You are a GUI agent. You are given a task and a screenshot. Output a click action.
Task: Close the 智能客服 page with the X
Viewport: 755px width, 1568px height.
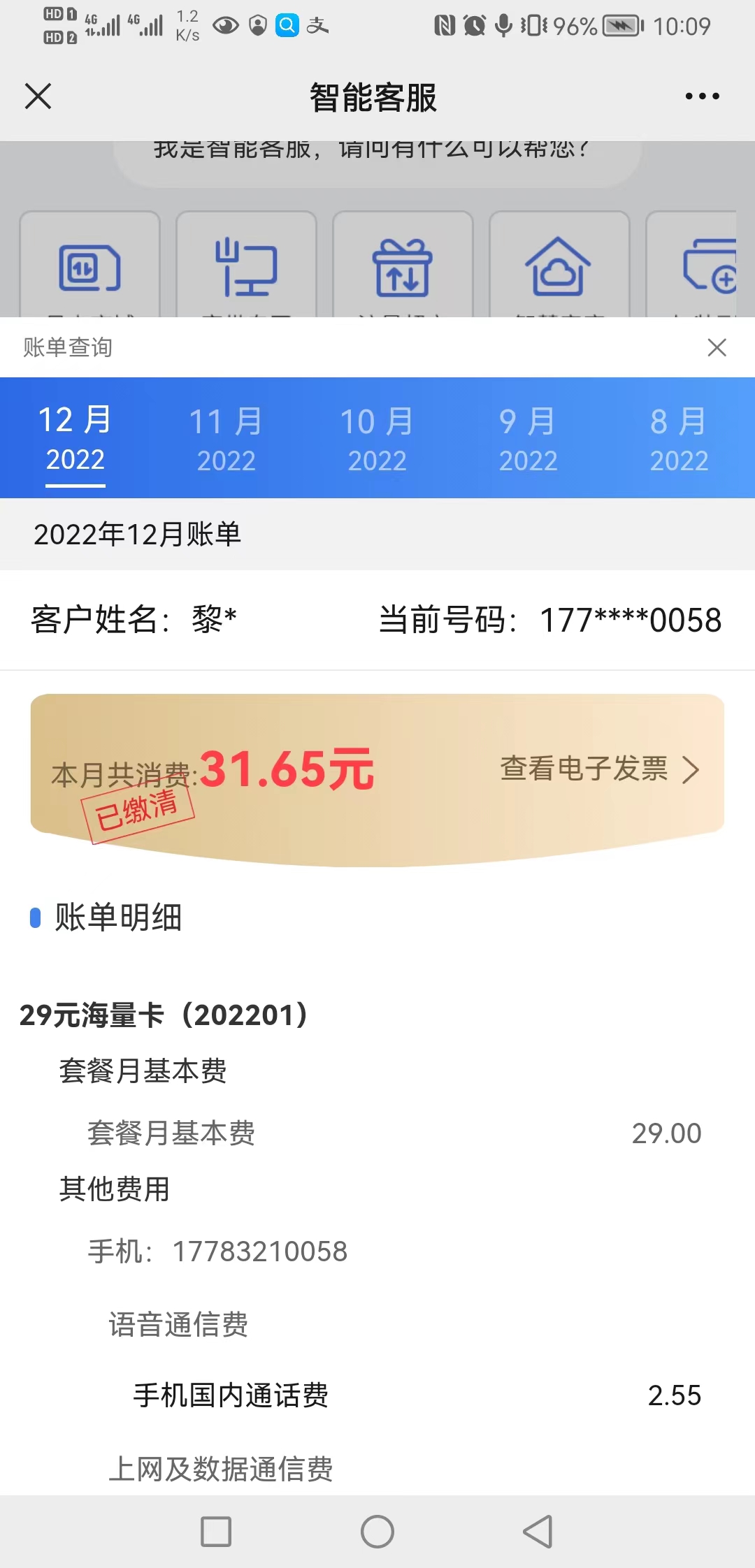[38, 96]
